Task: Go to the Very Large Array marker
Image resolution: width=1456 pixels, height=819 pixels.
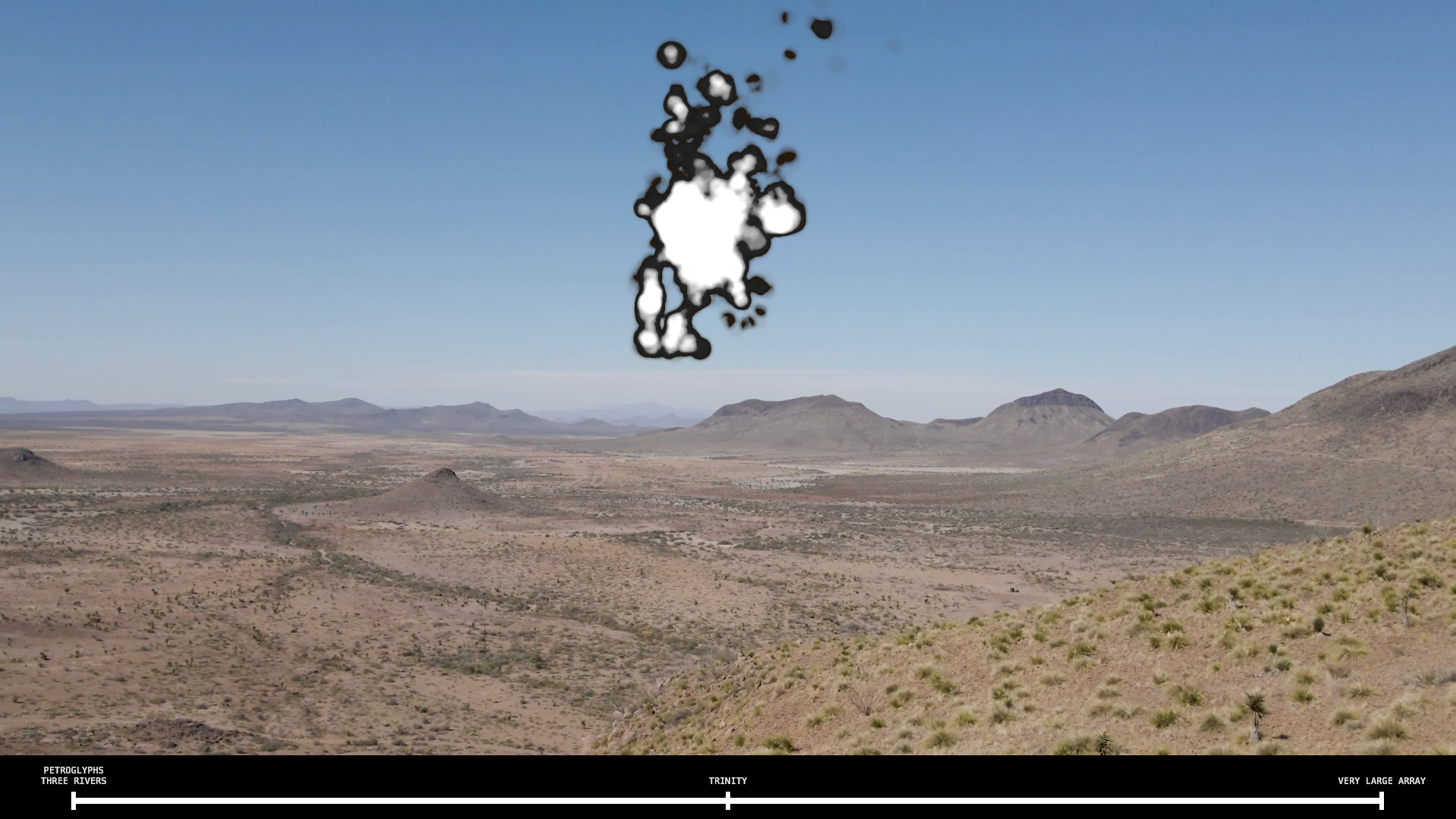Action: (1381, 800)
